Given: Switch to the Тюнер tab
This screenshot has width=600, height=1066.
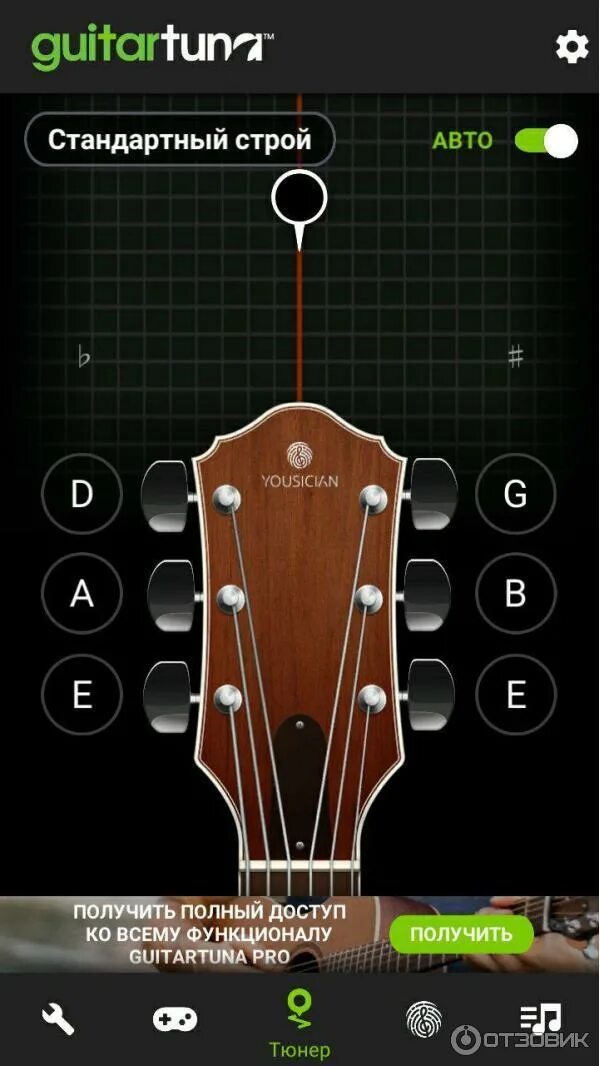Looking at the screenshot, I should [299, 1022].
